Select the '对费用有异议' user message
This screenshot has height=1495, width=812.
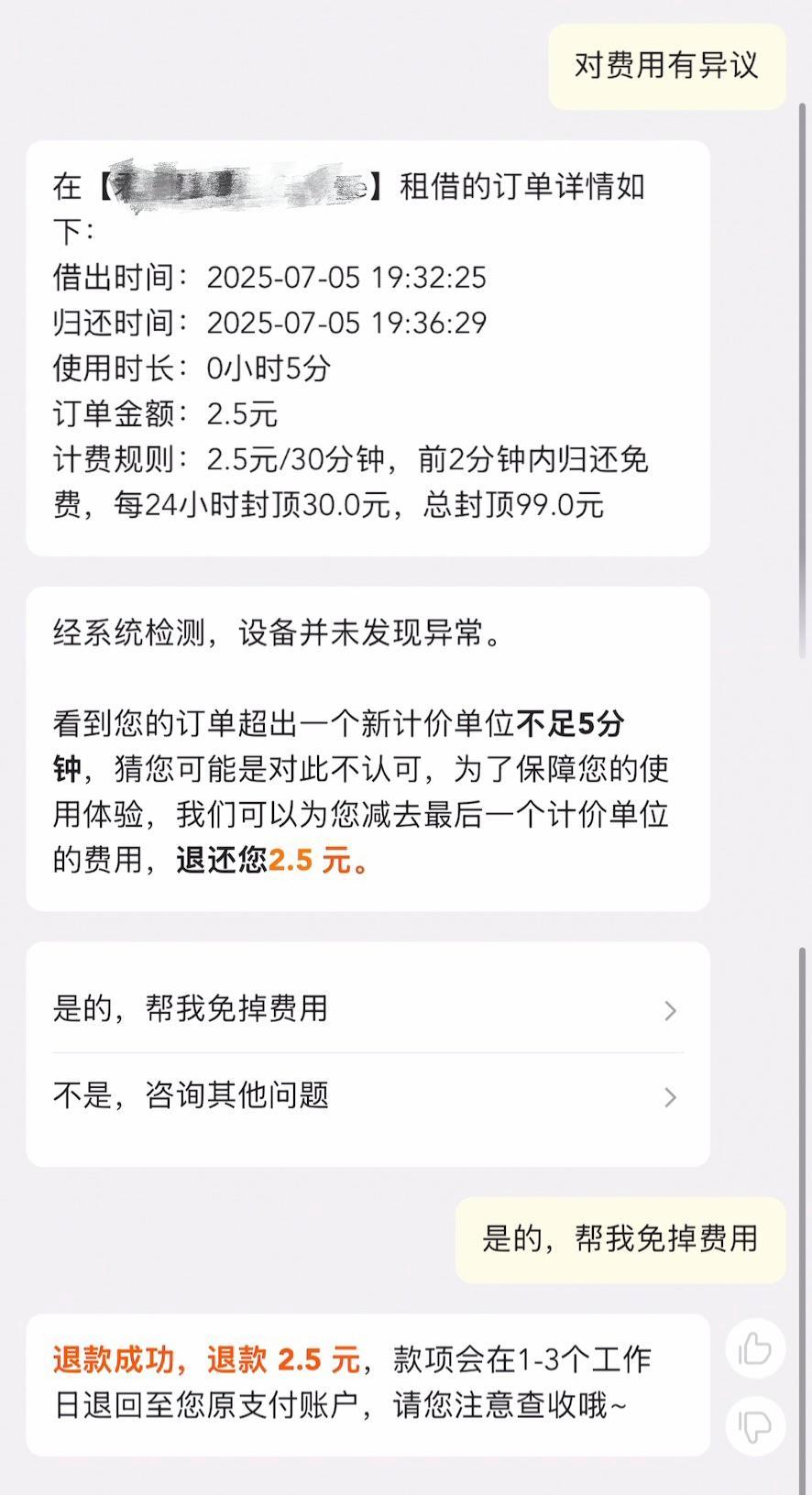(x=666, y=68)
